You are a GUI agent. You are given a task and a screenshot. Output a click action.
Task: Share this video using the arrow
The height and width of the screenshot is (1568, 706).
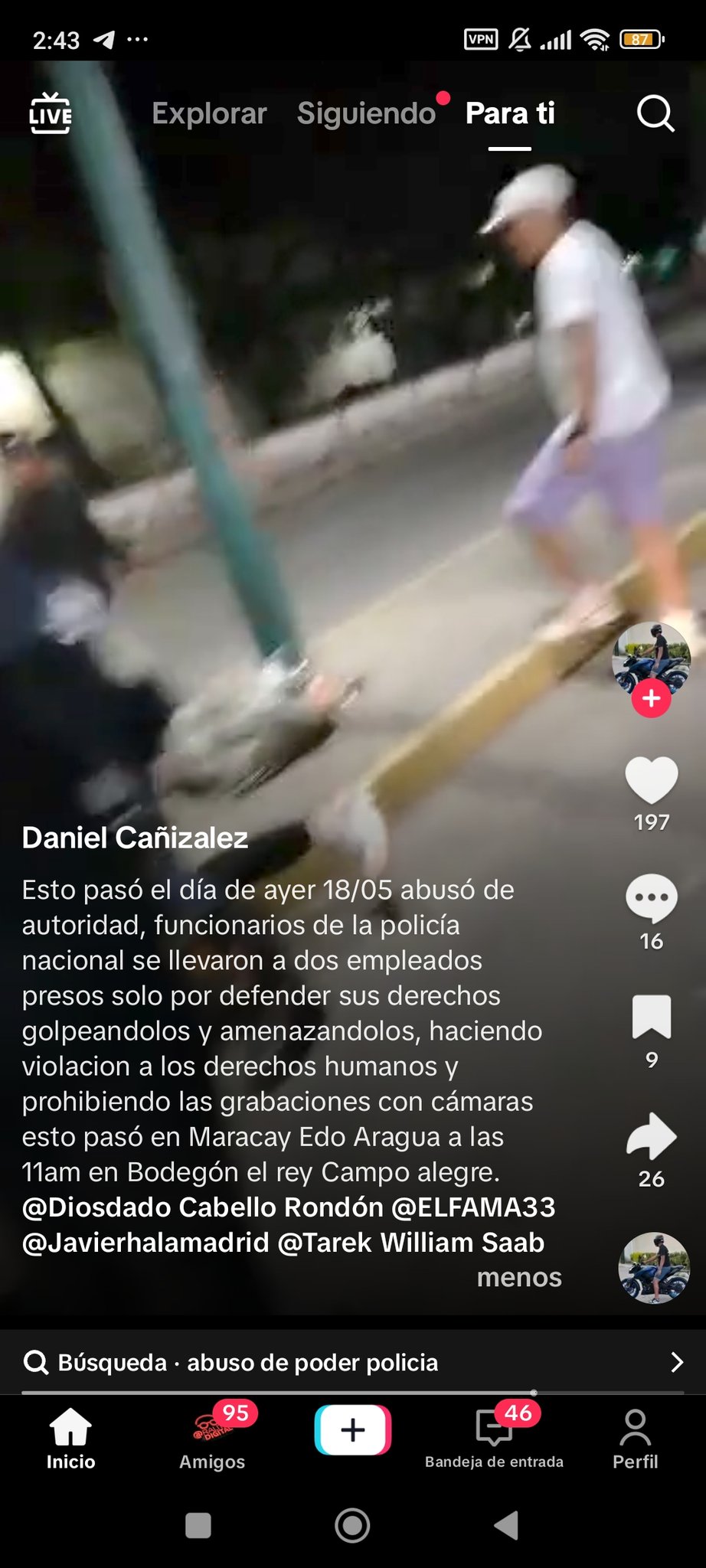[x=652, y=1136]
